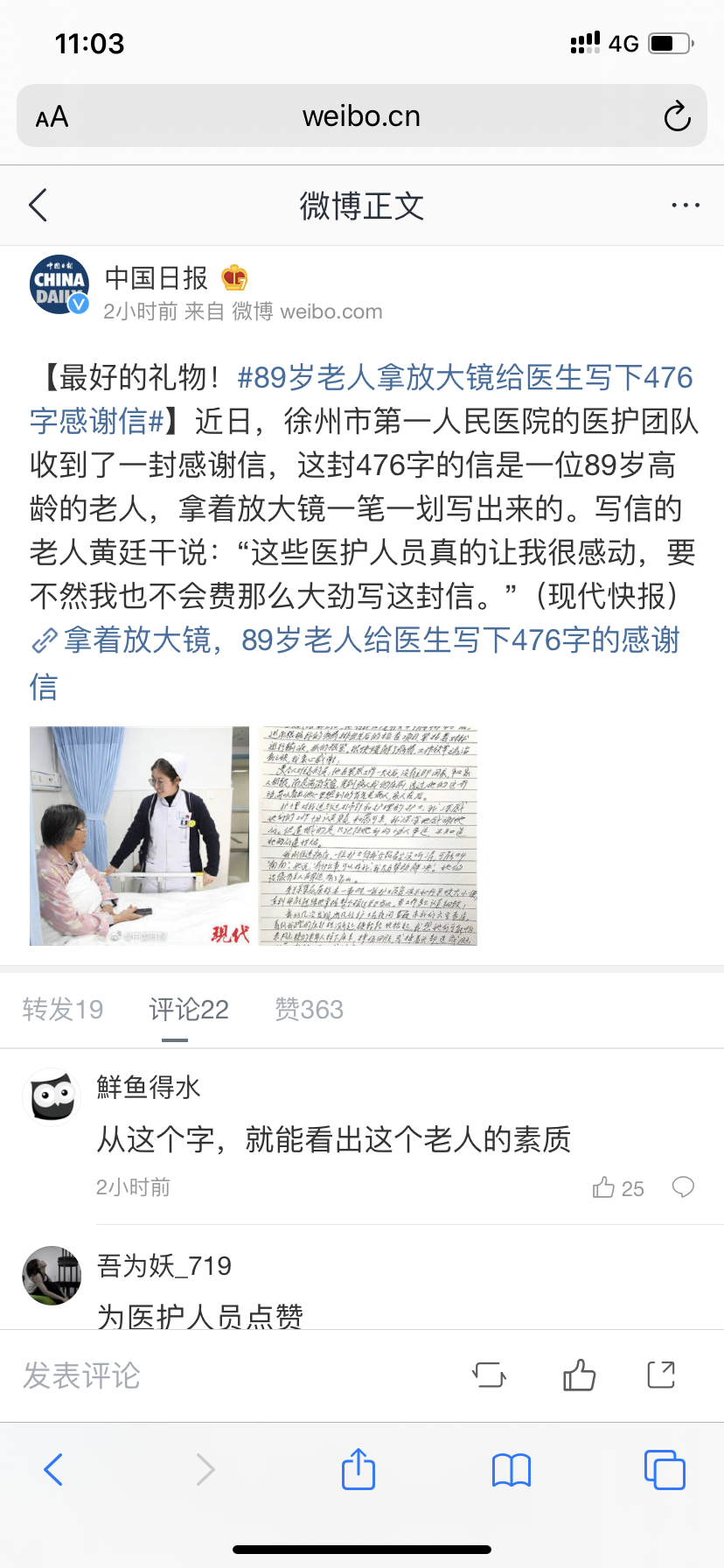Open Safari's bookmarks
Viewport: 724px width, 1568px height.
point(512,1470)
